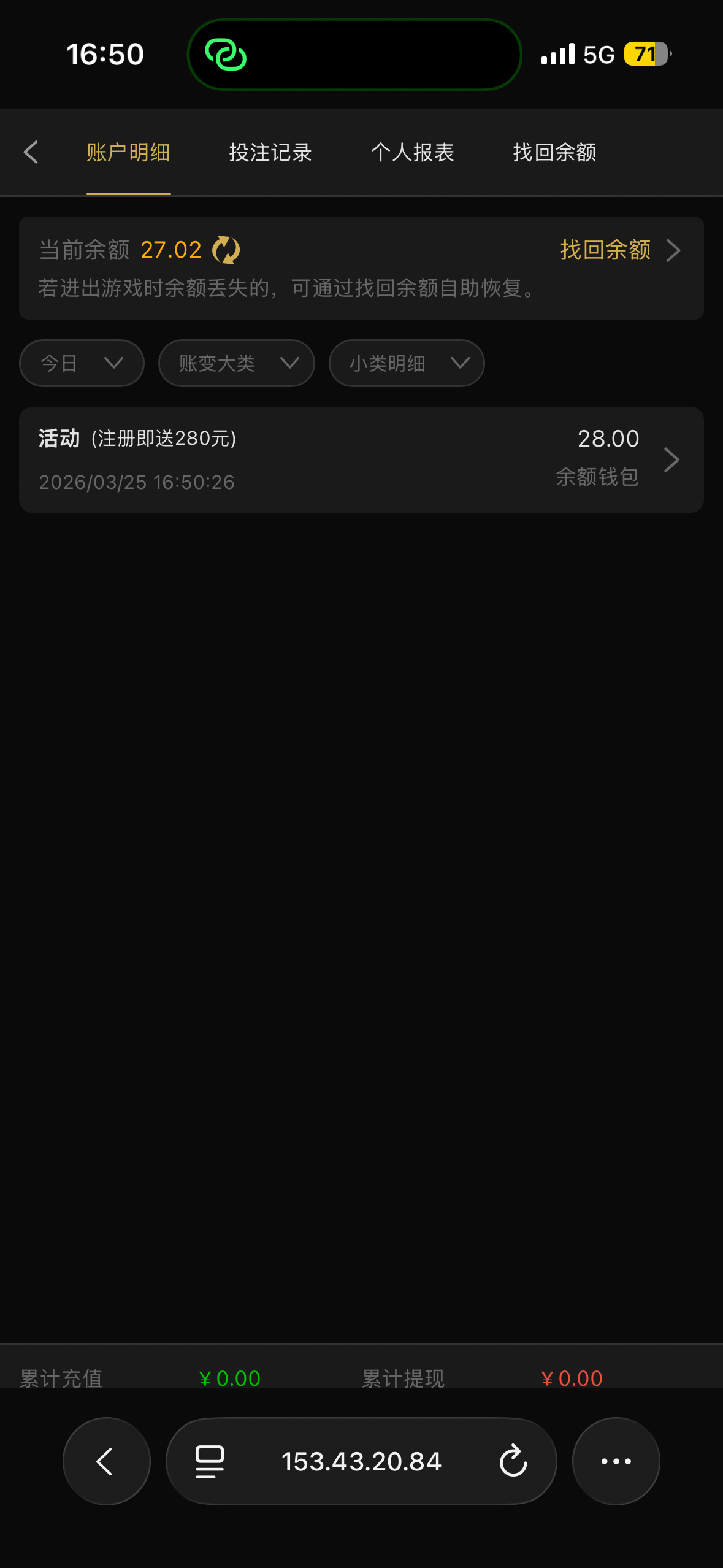Go back using the top-left arrow
This screenshot has width=723, height=1568.
coord(31,152)
